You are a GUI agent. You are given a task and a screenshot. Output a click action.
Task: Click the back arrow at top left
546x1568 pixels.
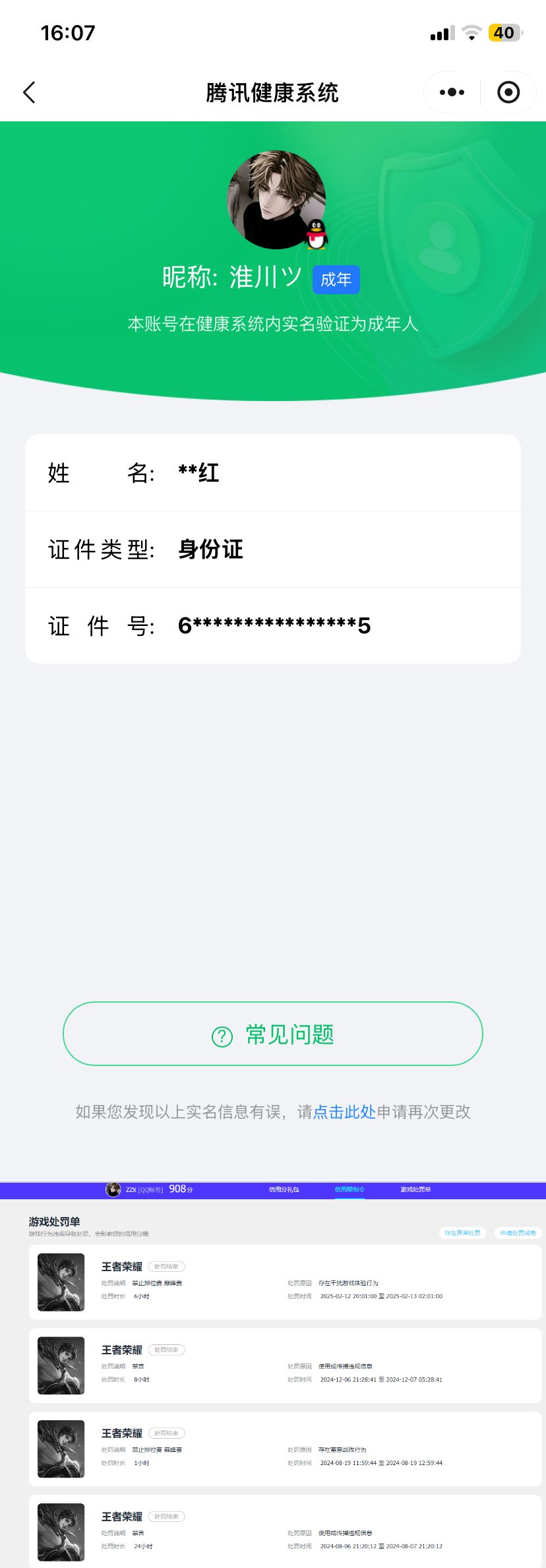pyautogui.click(x=29, y=92)
